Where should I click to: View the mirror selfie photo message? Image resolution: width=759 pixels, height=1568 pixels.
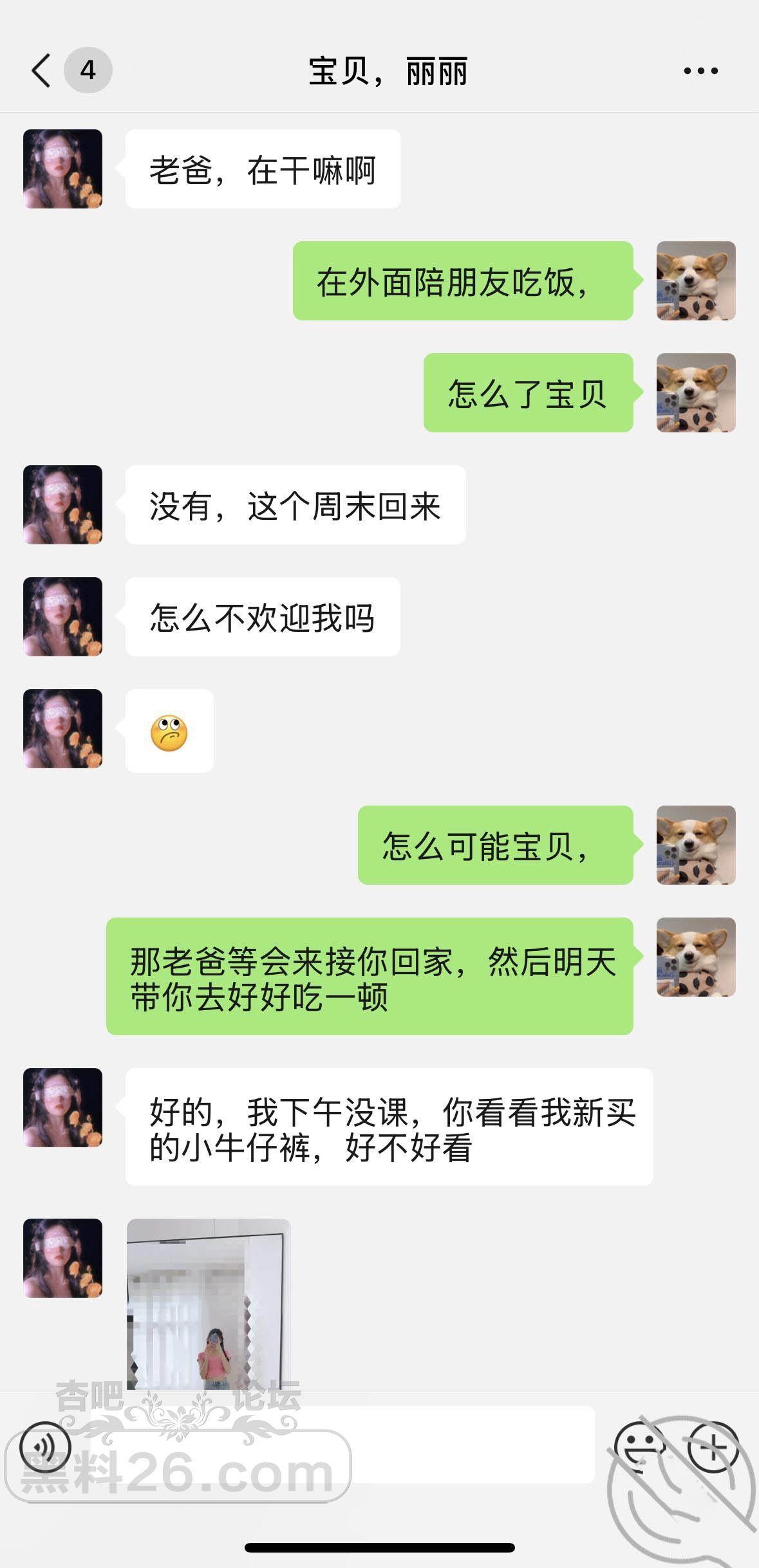[x=209, y=1303]
